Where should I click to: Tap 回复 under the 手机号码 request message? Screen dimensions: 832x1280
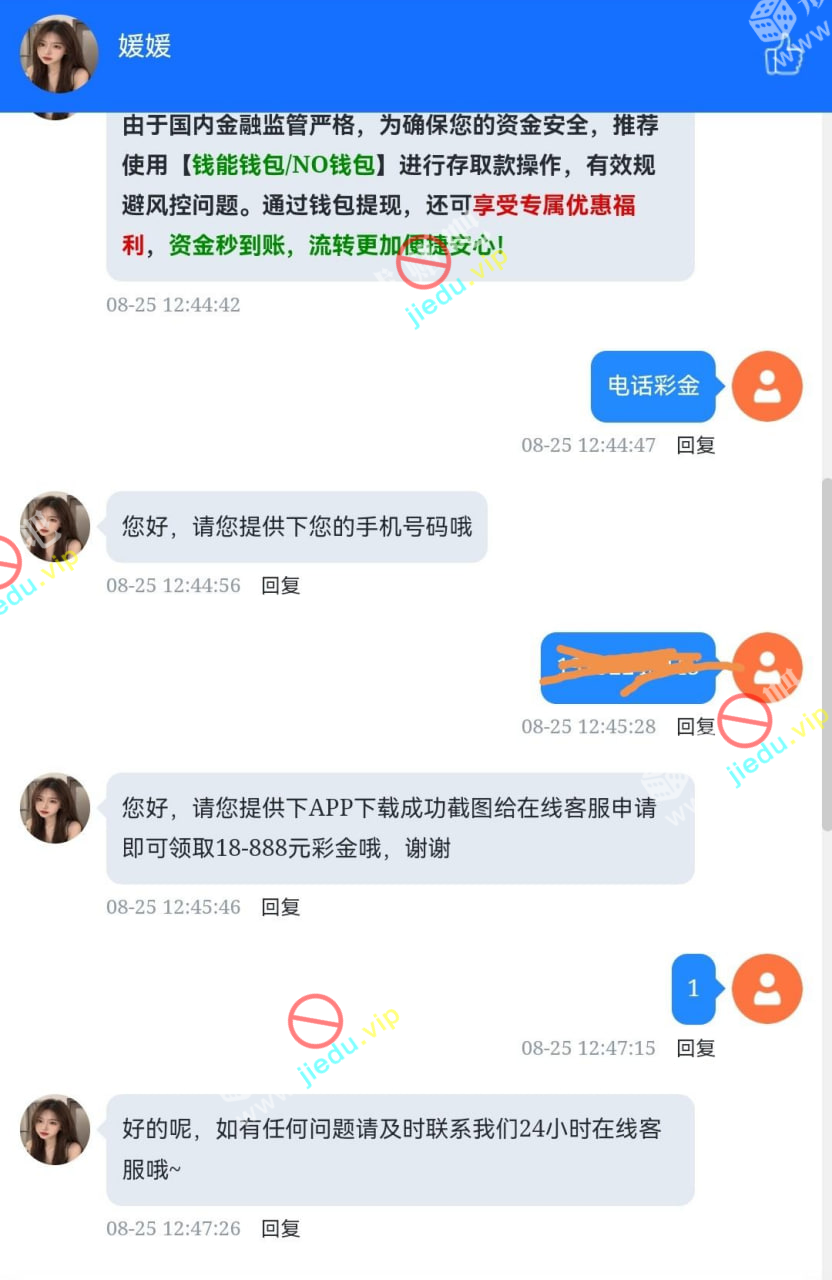point(281,586)
